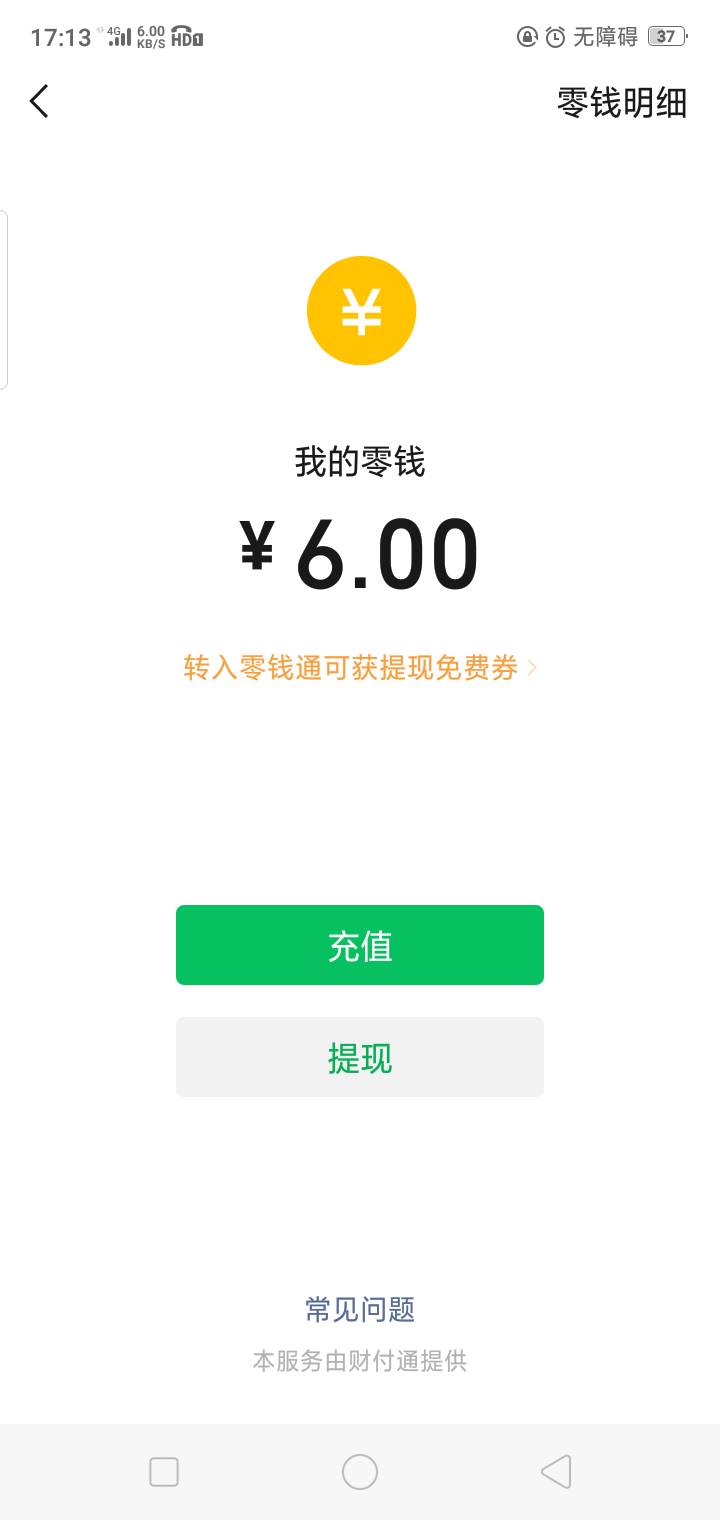720x1520 pixels.
Task: Tap the yellow ¥ balance coin icon
Action: (361, 310)
